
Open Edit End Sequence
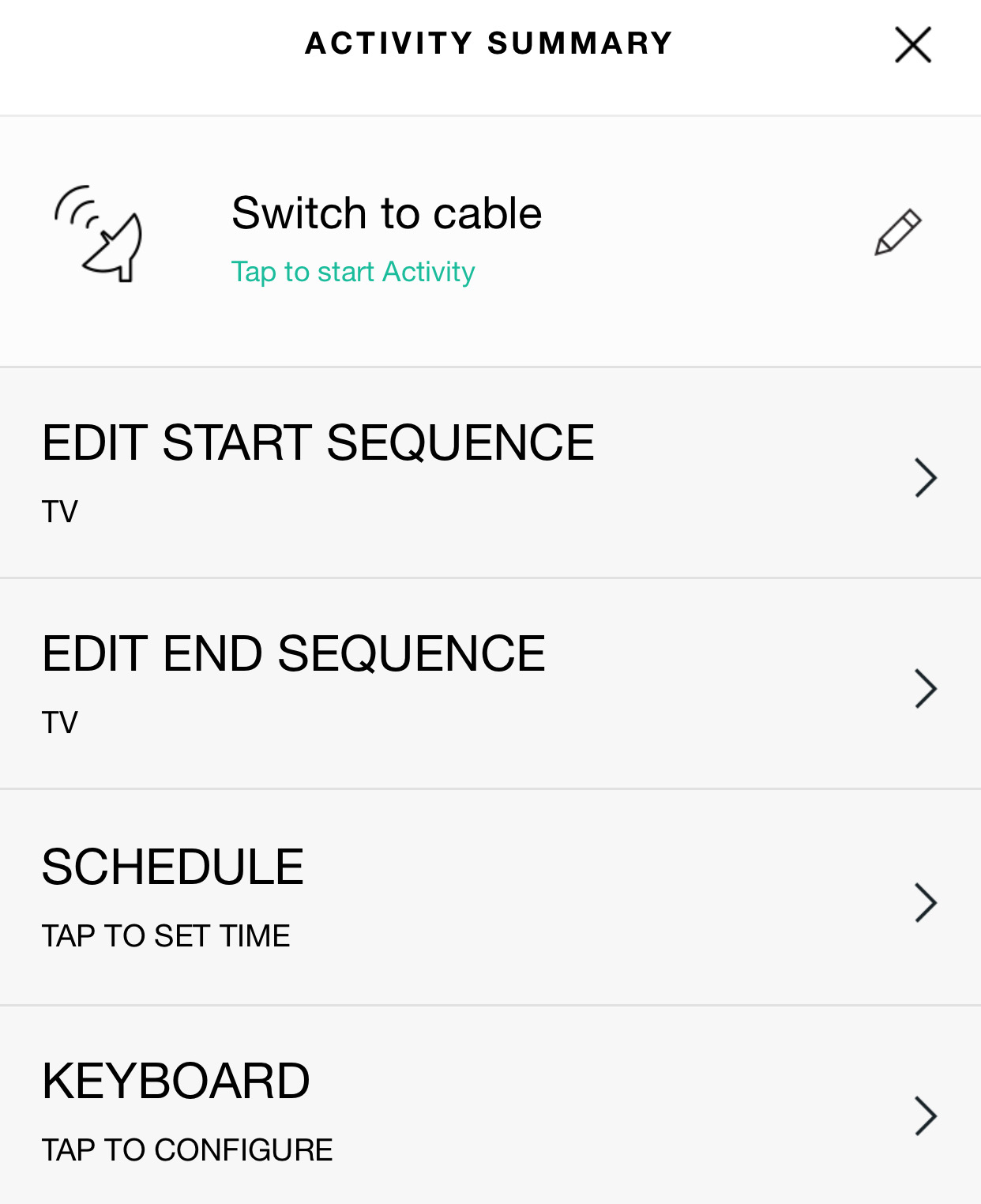[490, 685]
